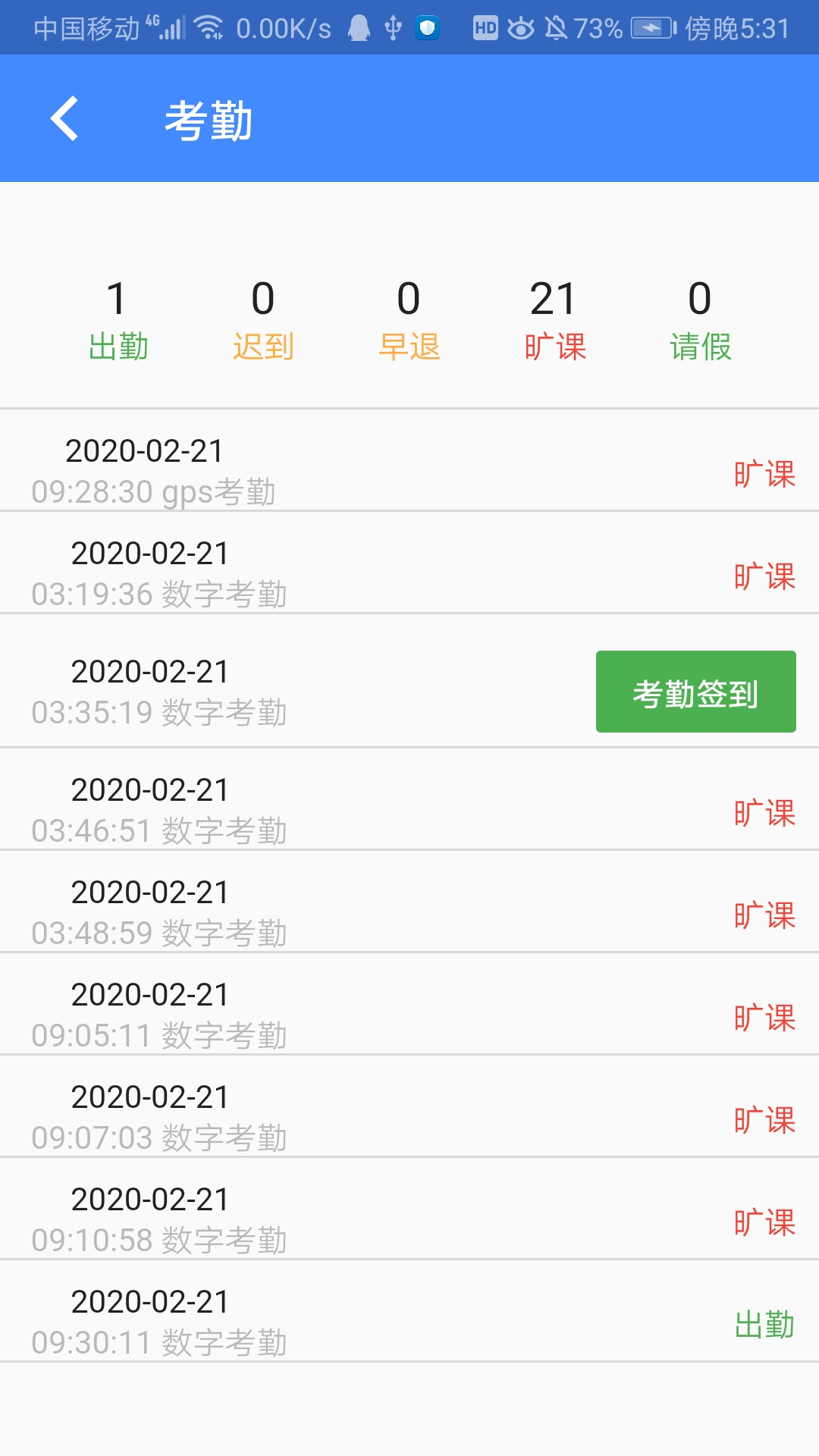
Task: Tap the USB connection icon in status bar
Action: tap(392, 29)
